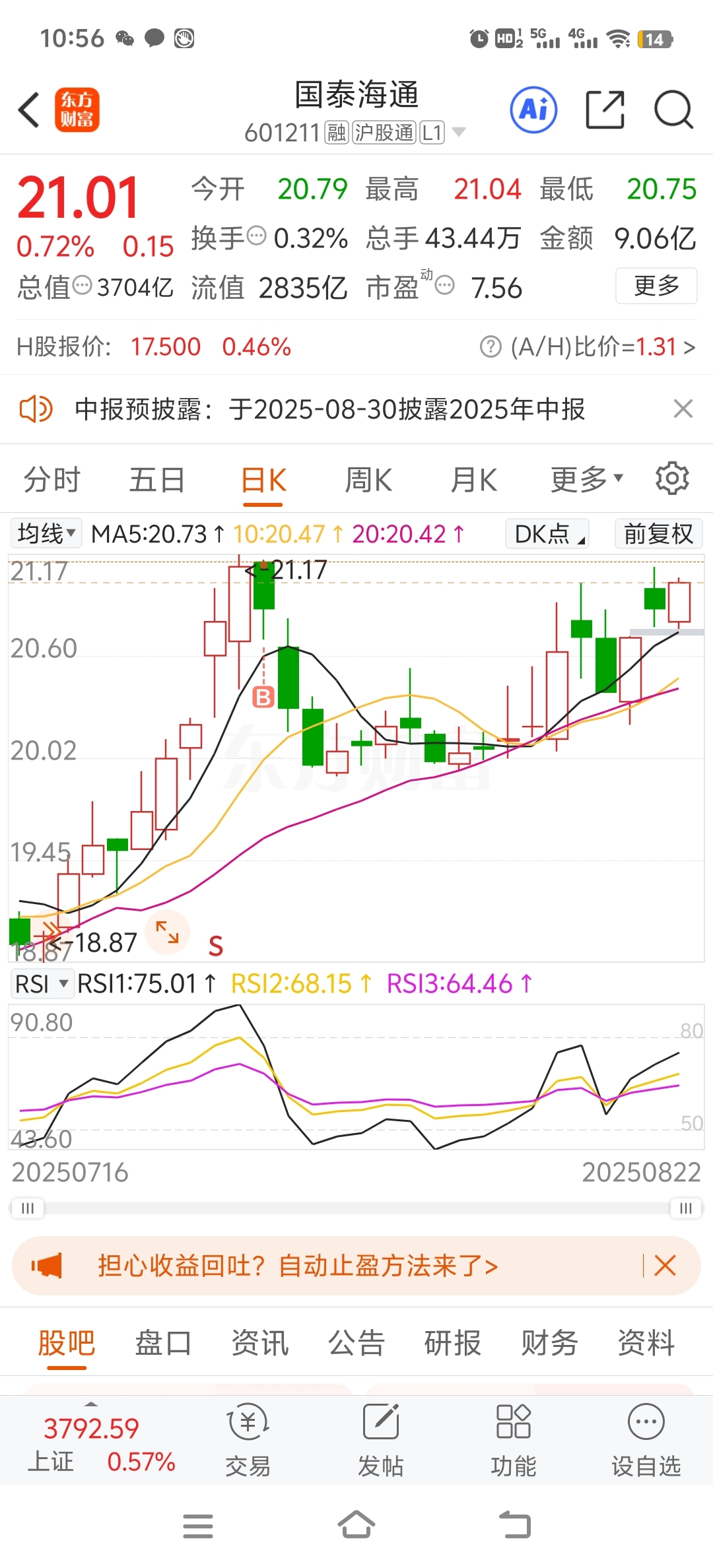
Task: Open the 均线 indicator dropdown
Action: click(x=46, y=533)
